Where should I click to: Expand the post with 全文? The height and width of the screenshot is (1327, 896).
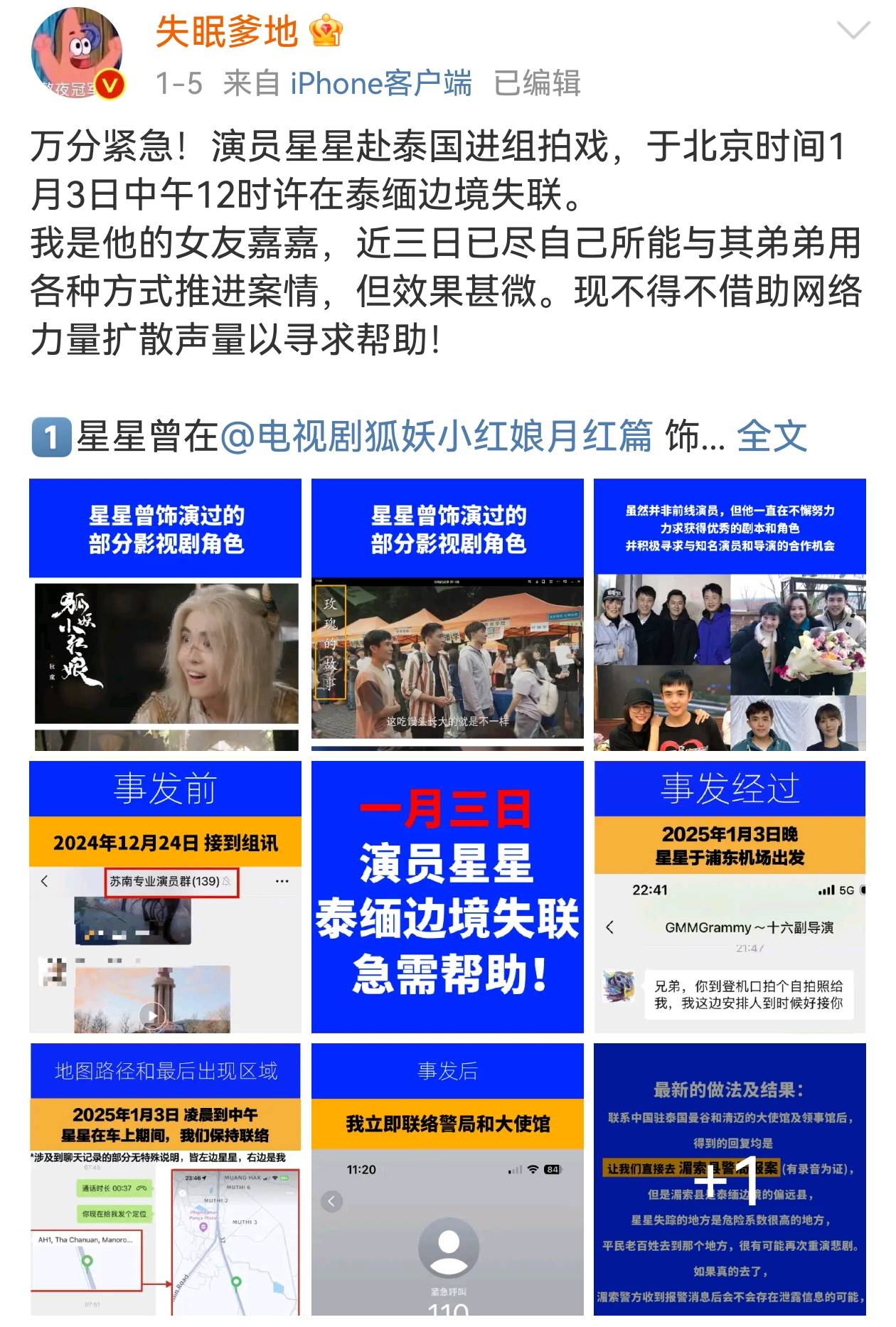coord(772,436)
